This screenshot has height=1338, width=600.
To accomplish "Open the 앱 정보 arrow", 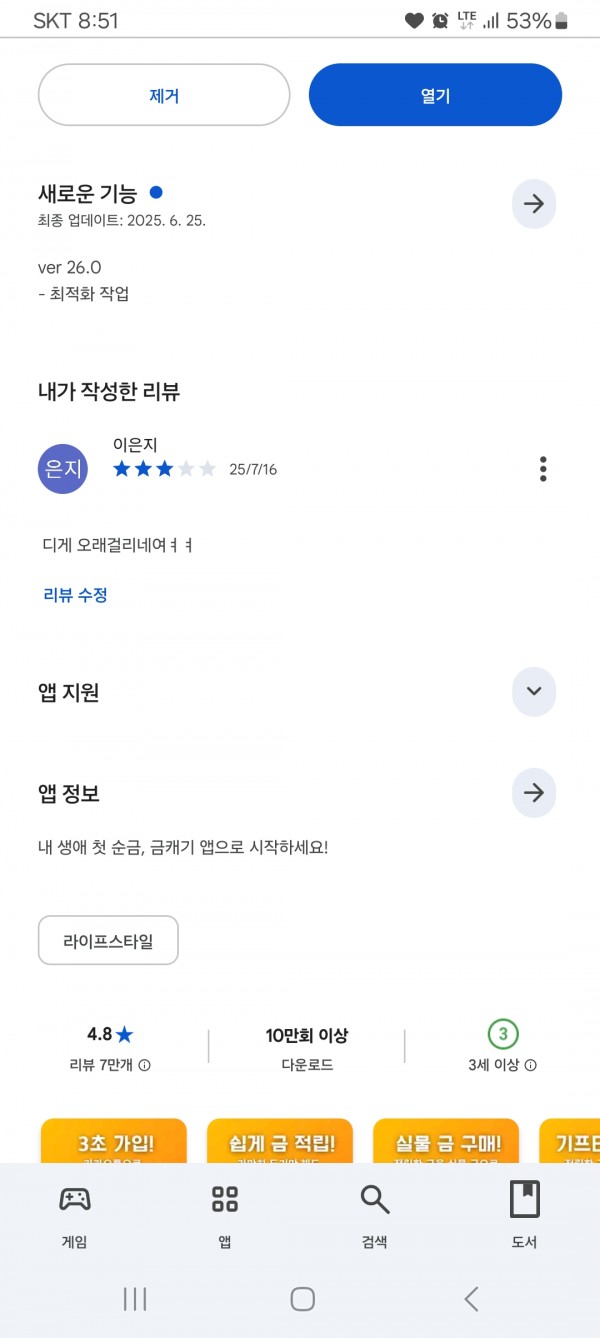I will tap(534, 793).
